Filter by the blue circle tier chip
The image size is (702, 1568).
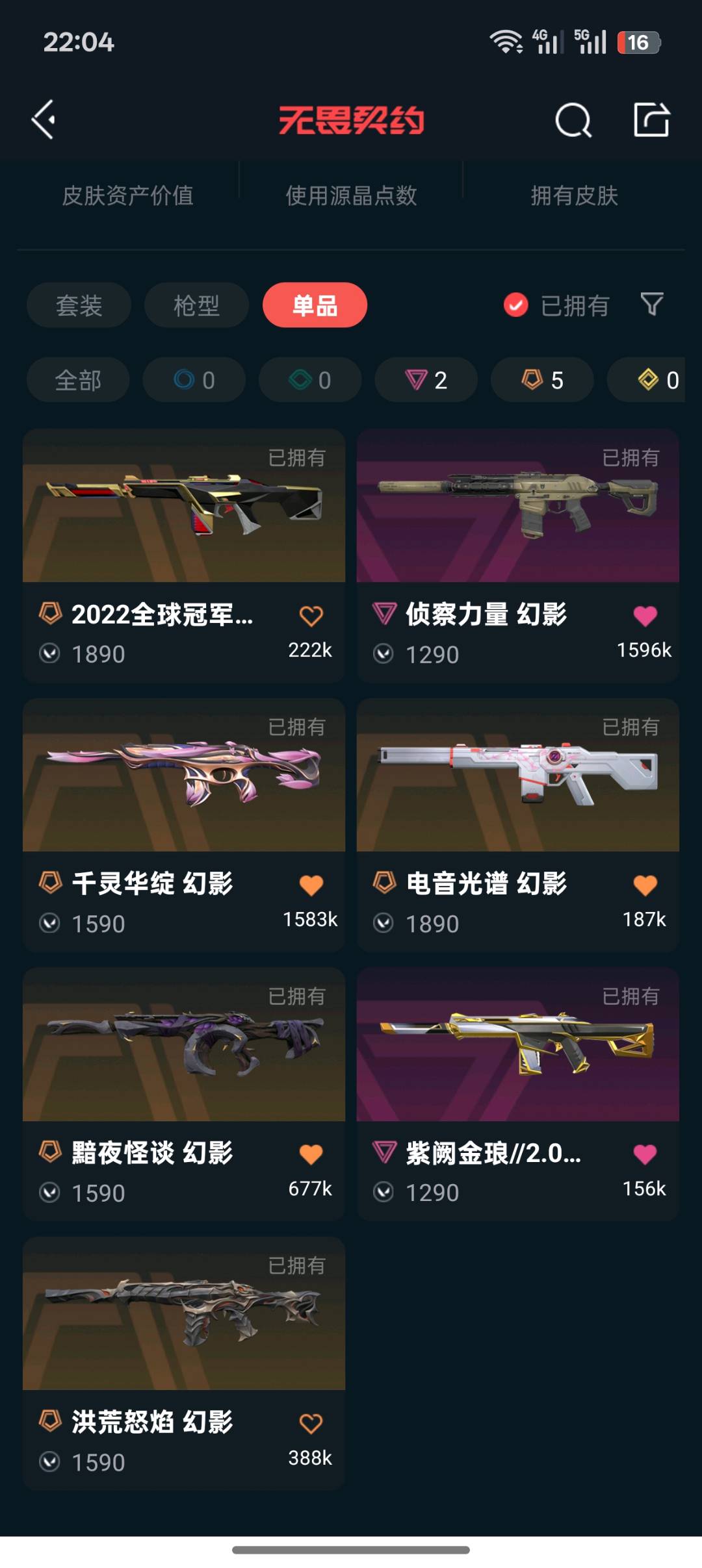[x=194, y=380]
